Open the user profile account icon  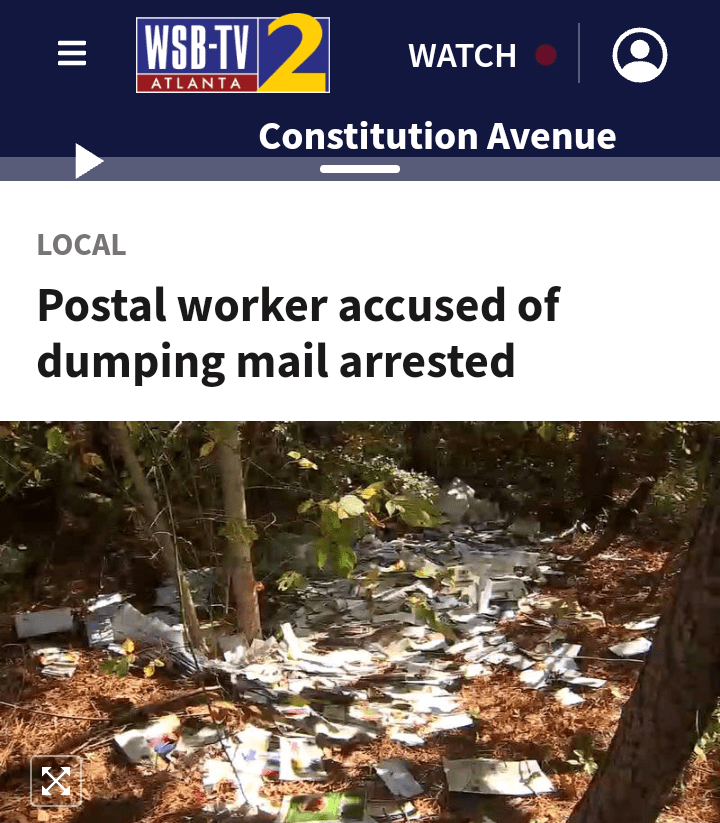[639, 55]
